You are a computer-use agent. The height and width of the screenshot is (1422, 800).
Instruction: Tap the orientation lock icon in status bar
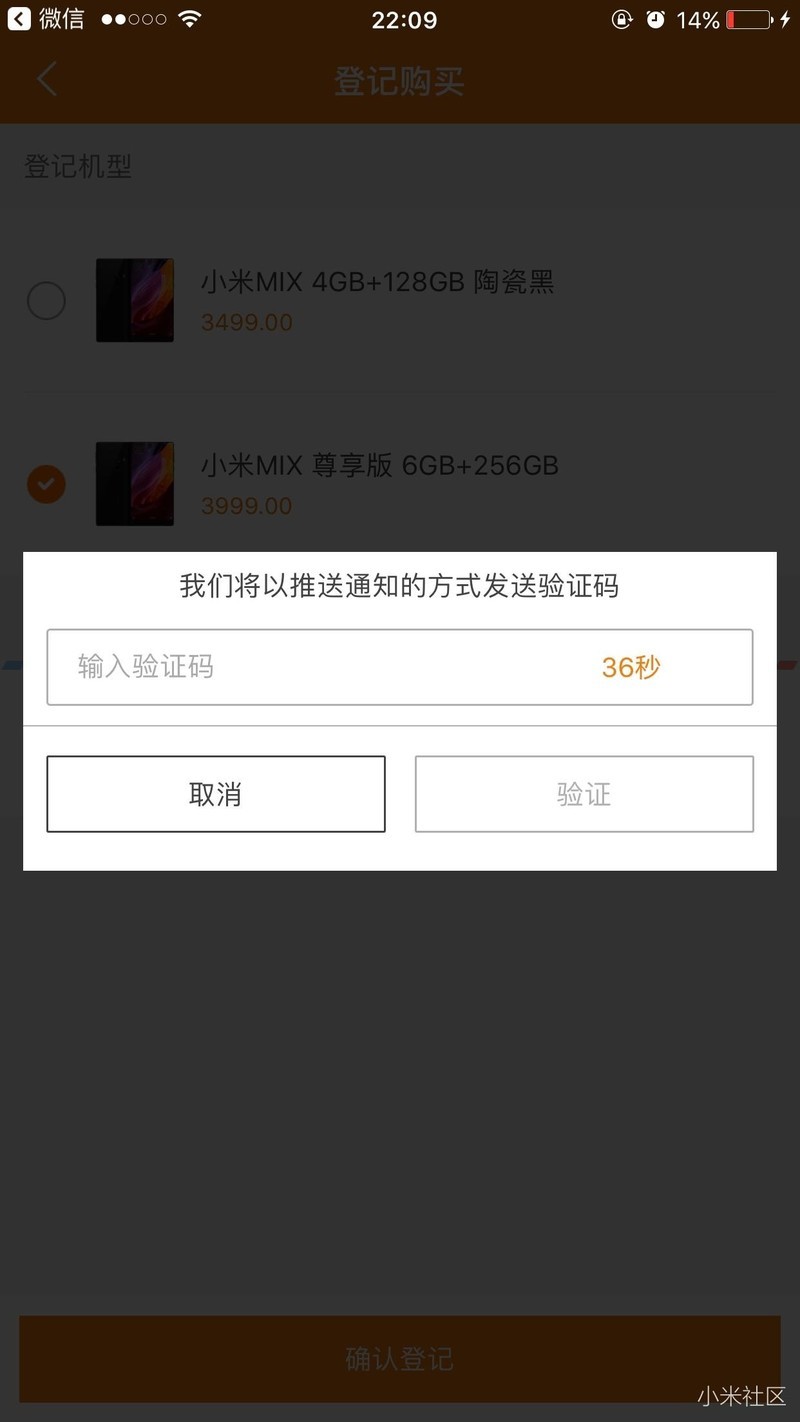621,18
